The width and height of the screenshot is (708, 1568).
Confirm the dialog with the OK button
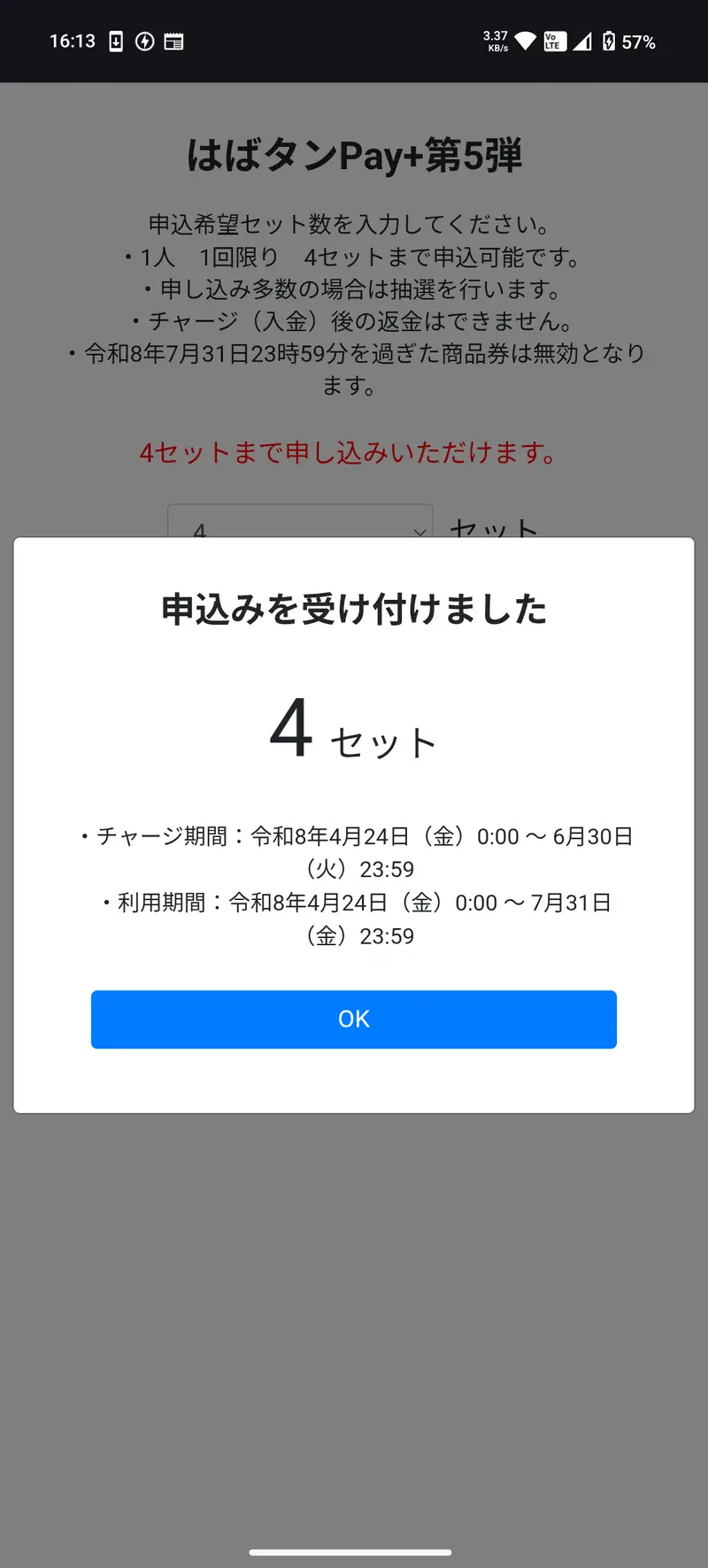tap(353, 1018)
